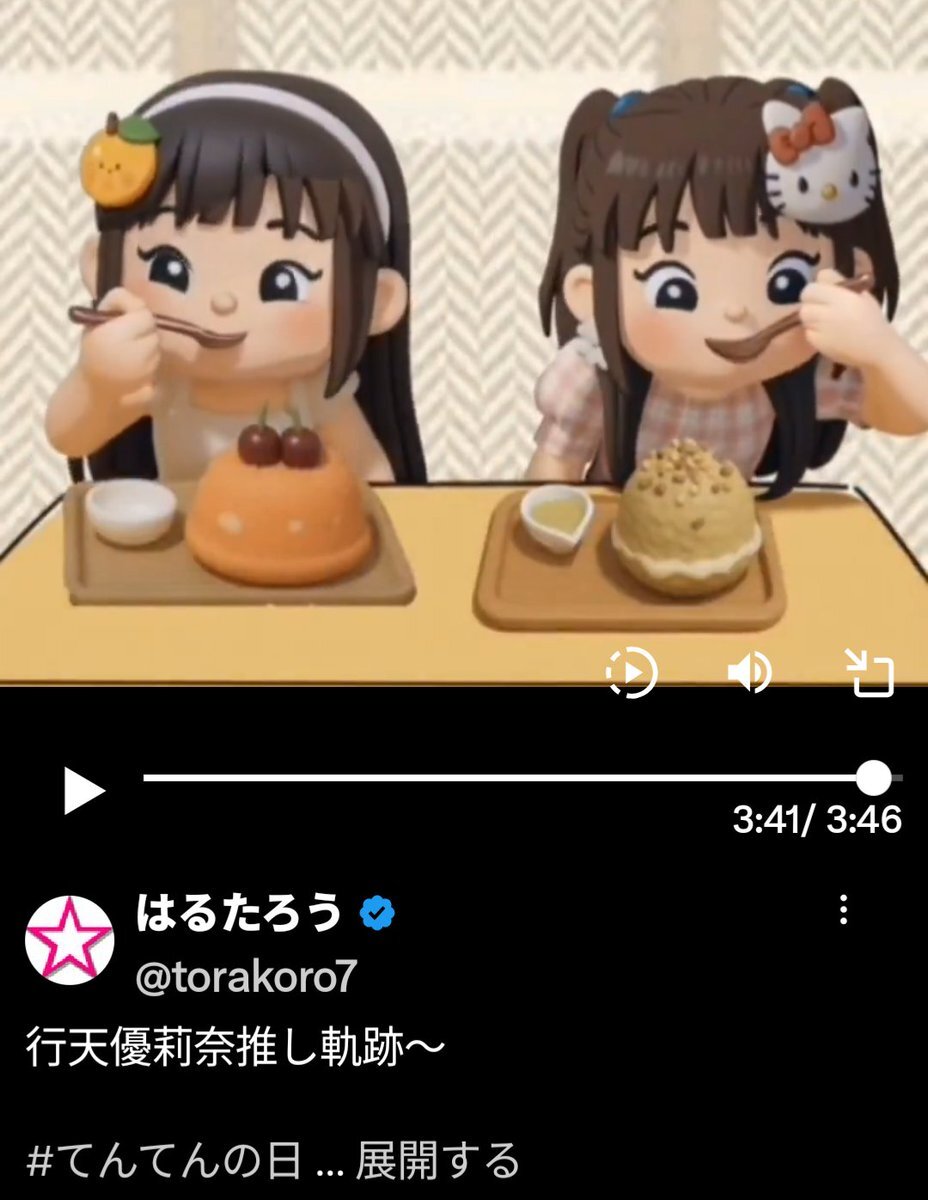Tap the video progress bar
This screenshot has height=1200, width=928.
pos(500,777)
